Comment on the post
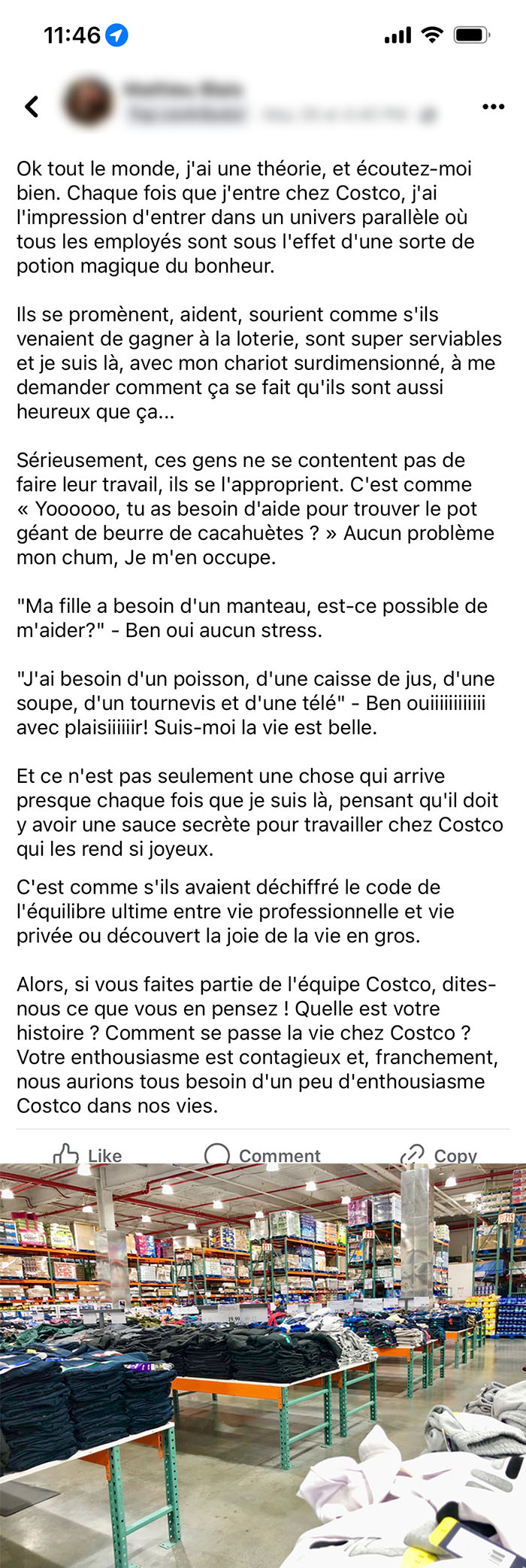Screen dimensions: 526x1568 click(x=262, y=1154)
